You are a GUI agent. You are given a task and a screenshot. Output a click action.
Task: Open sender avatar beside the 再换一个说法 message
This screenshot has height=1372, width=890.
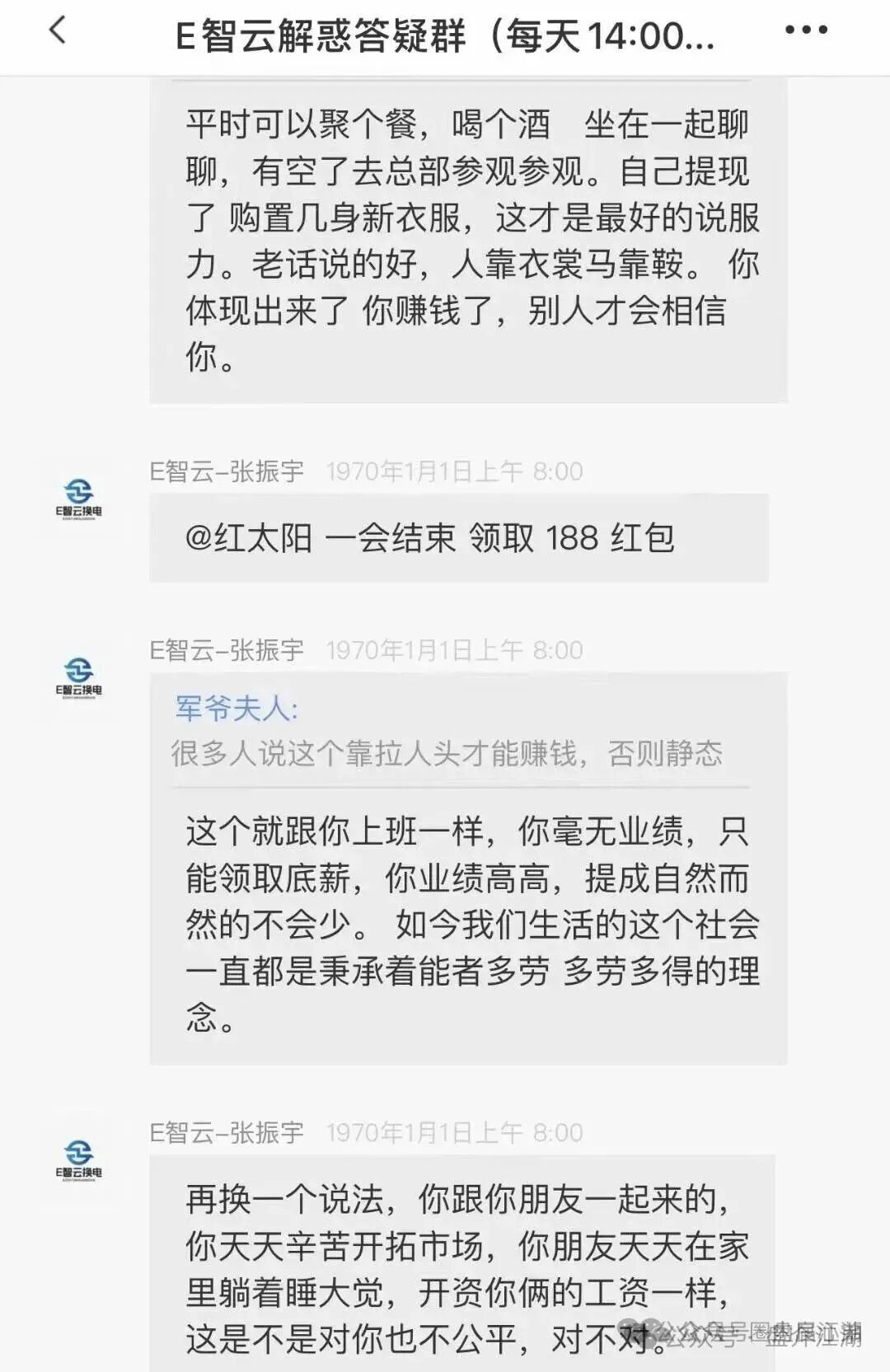(79, 1159)
